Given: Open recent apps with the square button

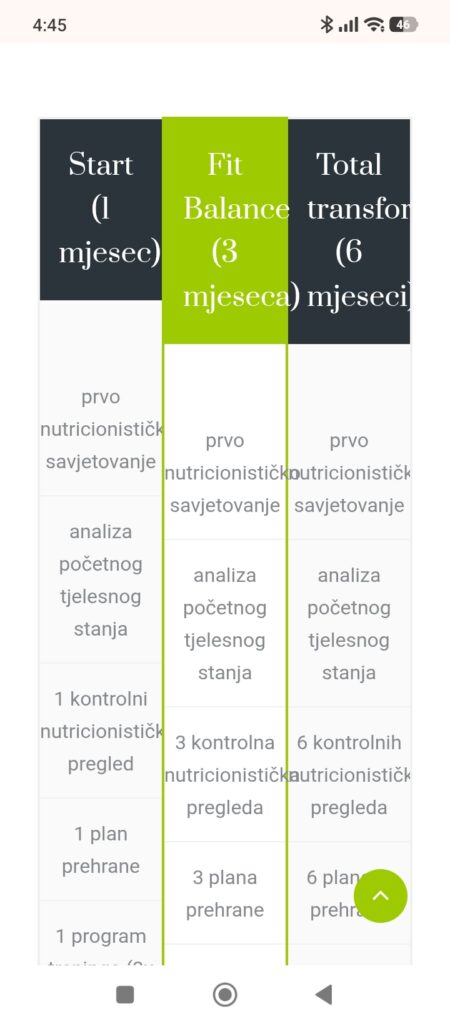Looking at the screenshot, I should 125,995.
